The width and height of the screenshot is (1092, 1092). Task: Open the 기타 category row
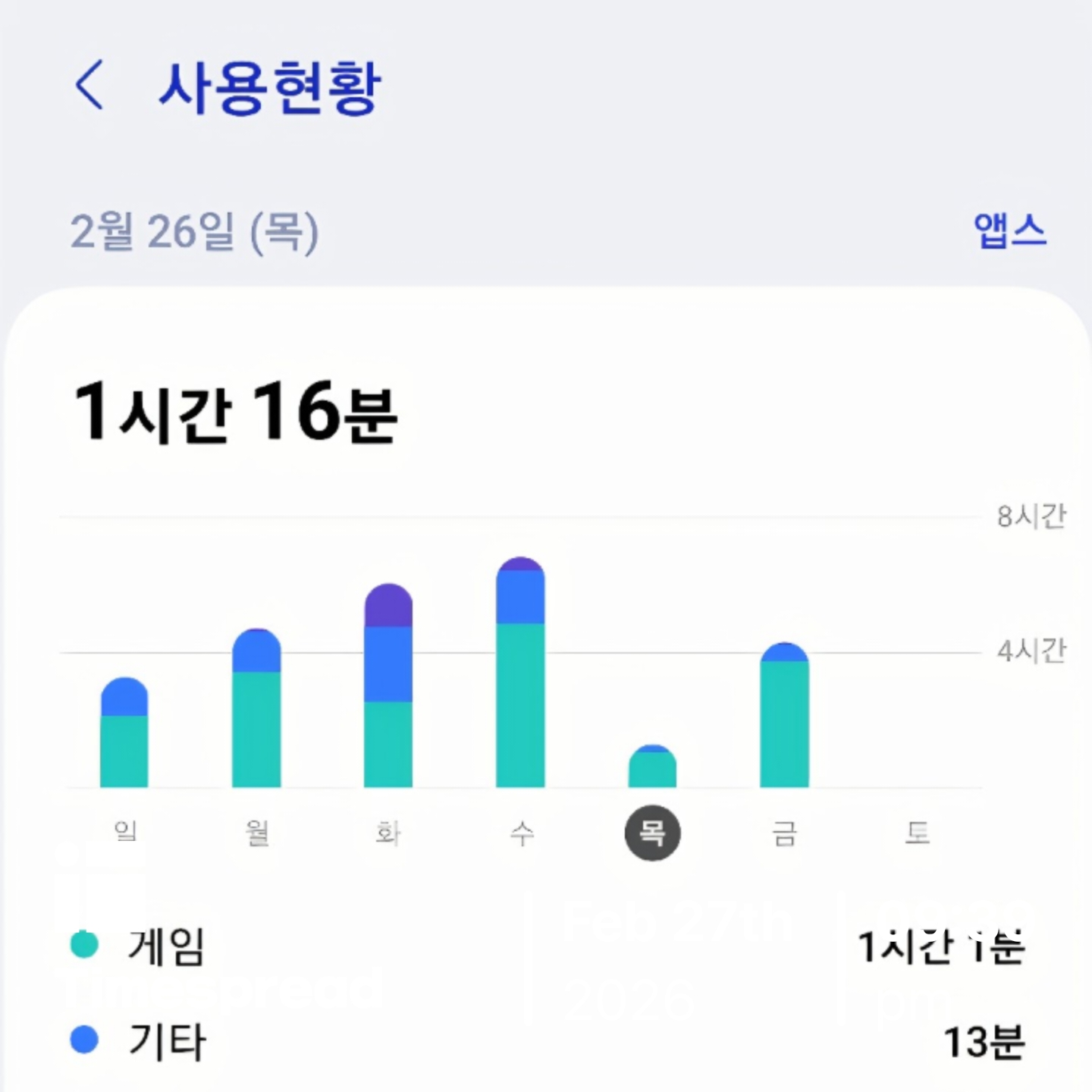tap(546, 1041)
